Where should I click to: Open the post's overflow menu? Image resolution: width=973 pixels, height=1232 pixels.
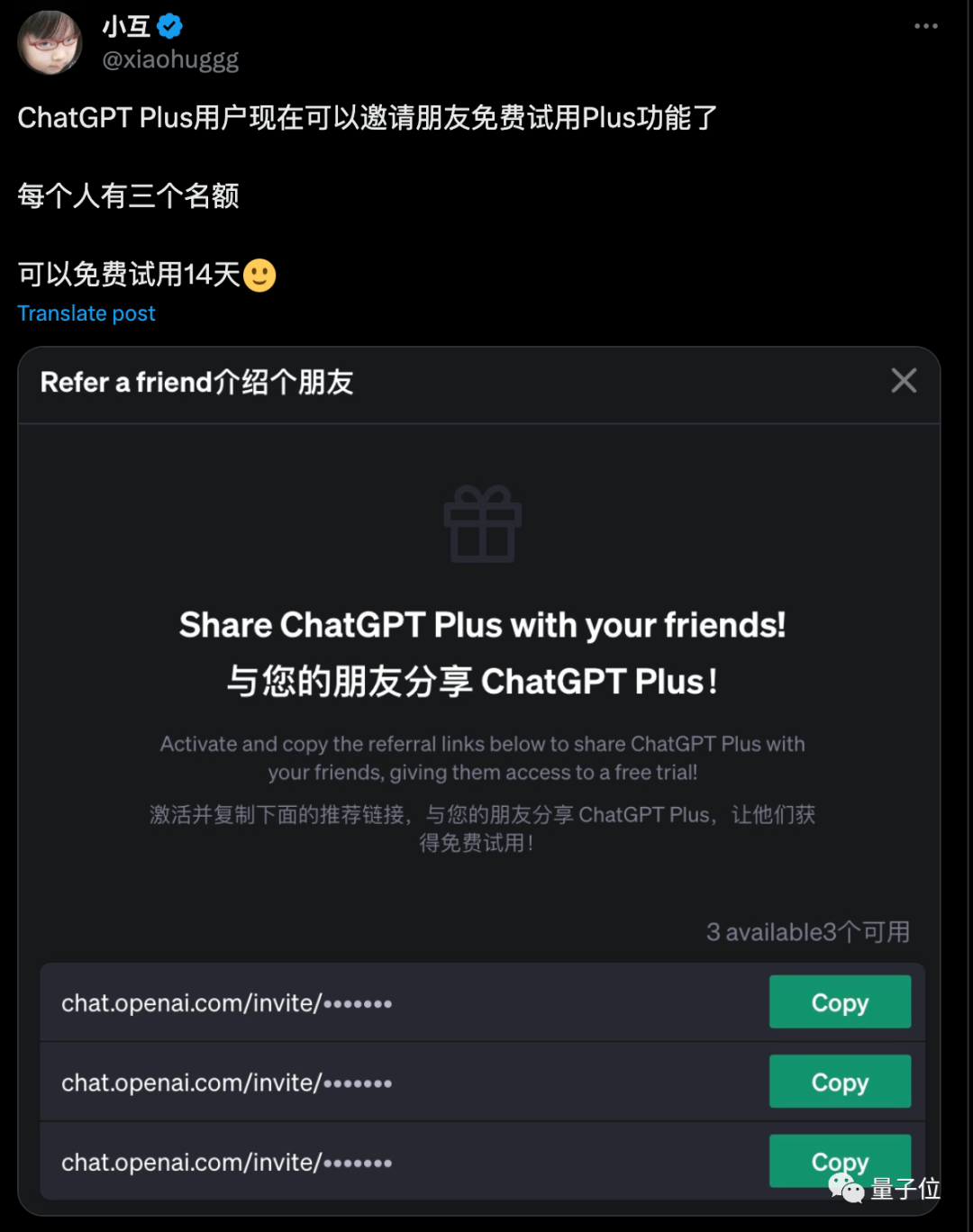click(x=925, y=26)
